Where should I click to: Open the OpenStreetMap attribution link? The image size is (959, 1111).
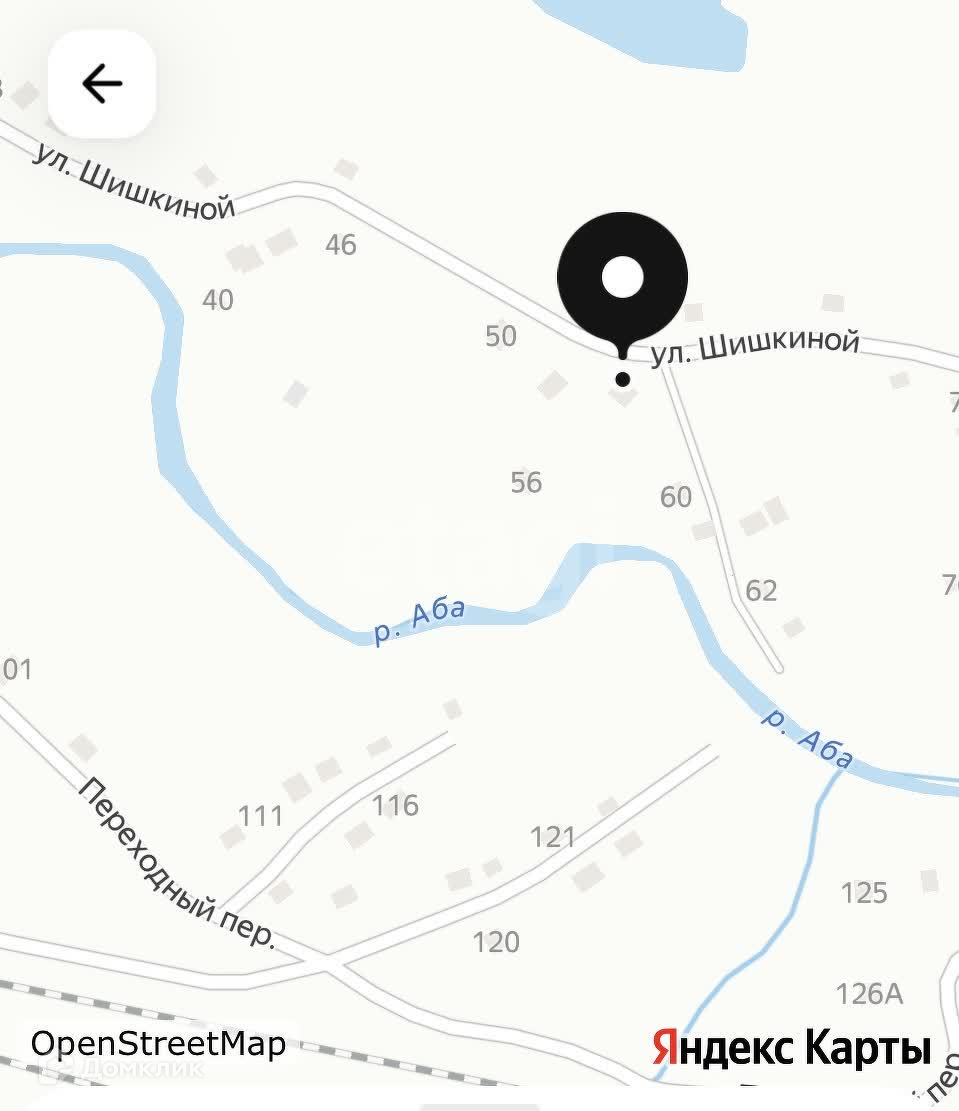pos(158,1044)
